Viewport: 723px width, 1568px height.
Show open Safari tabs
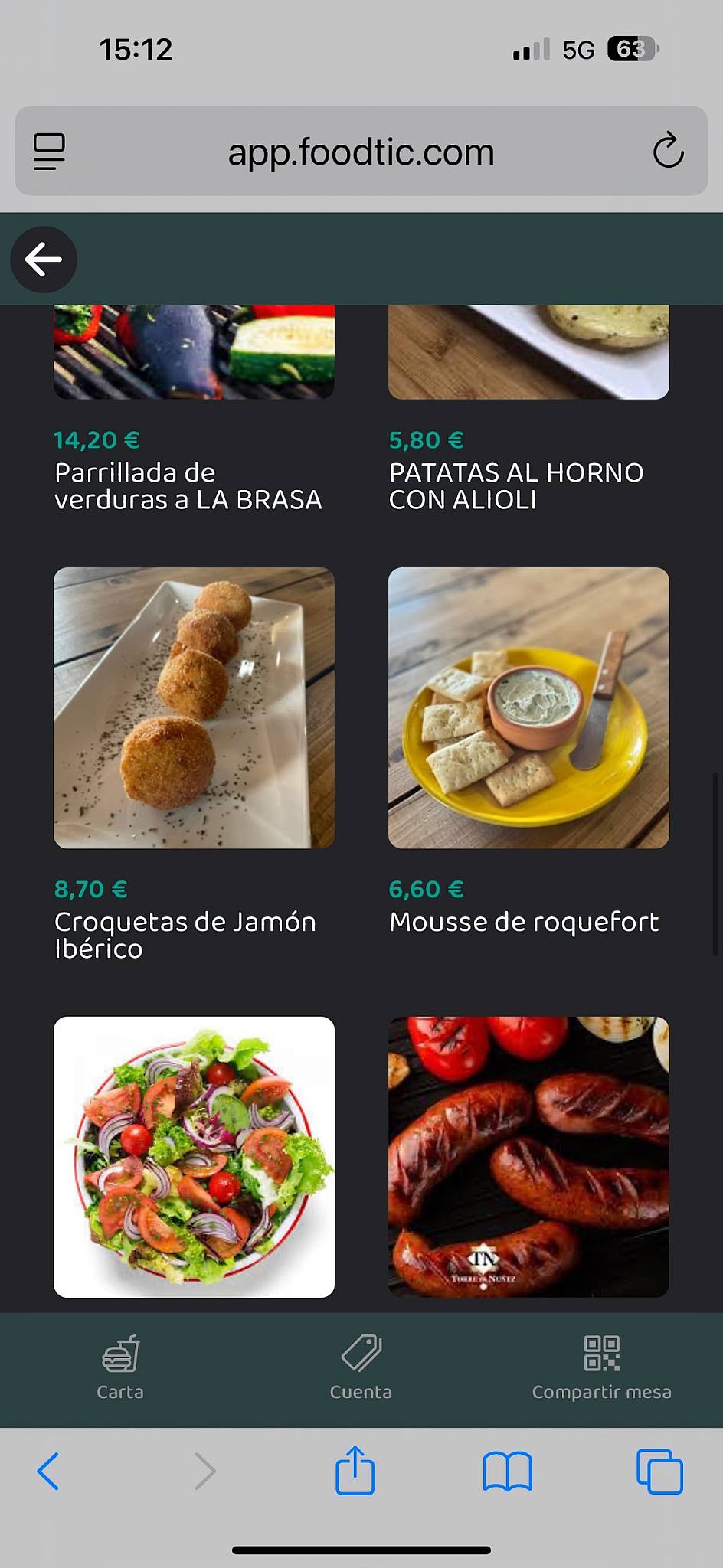tap(659, 1472)
